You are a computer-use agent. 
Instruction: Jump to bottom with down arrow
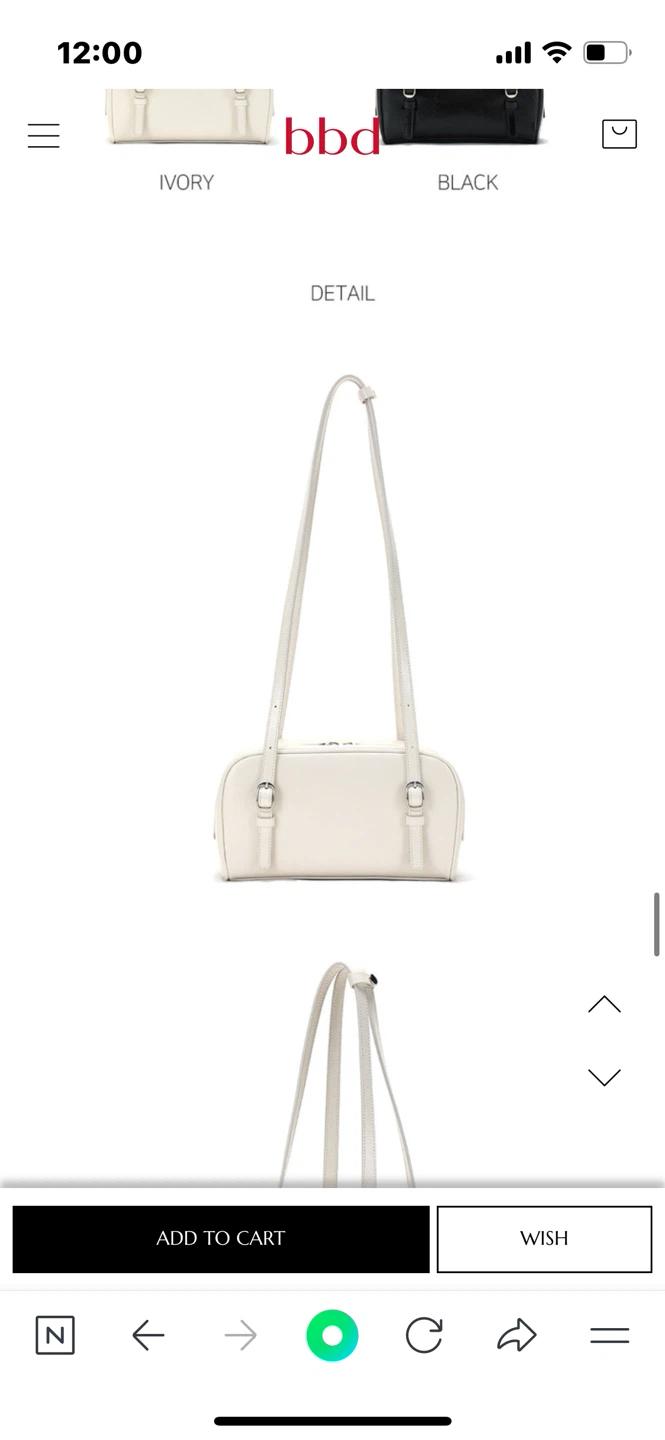point(604,1077)
